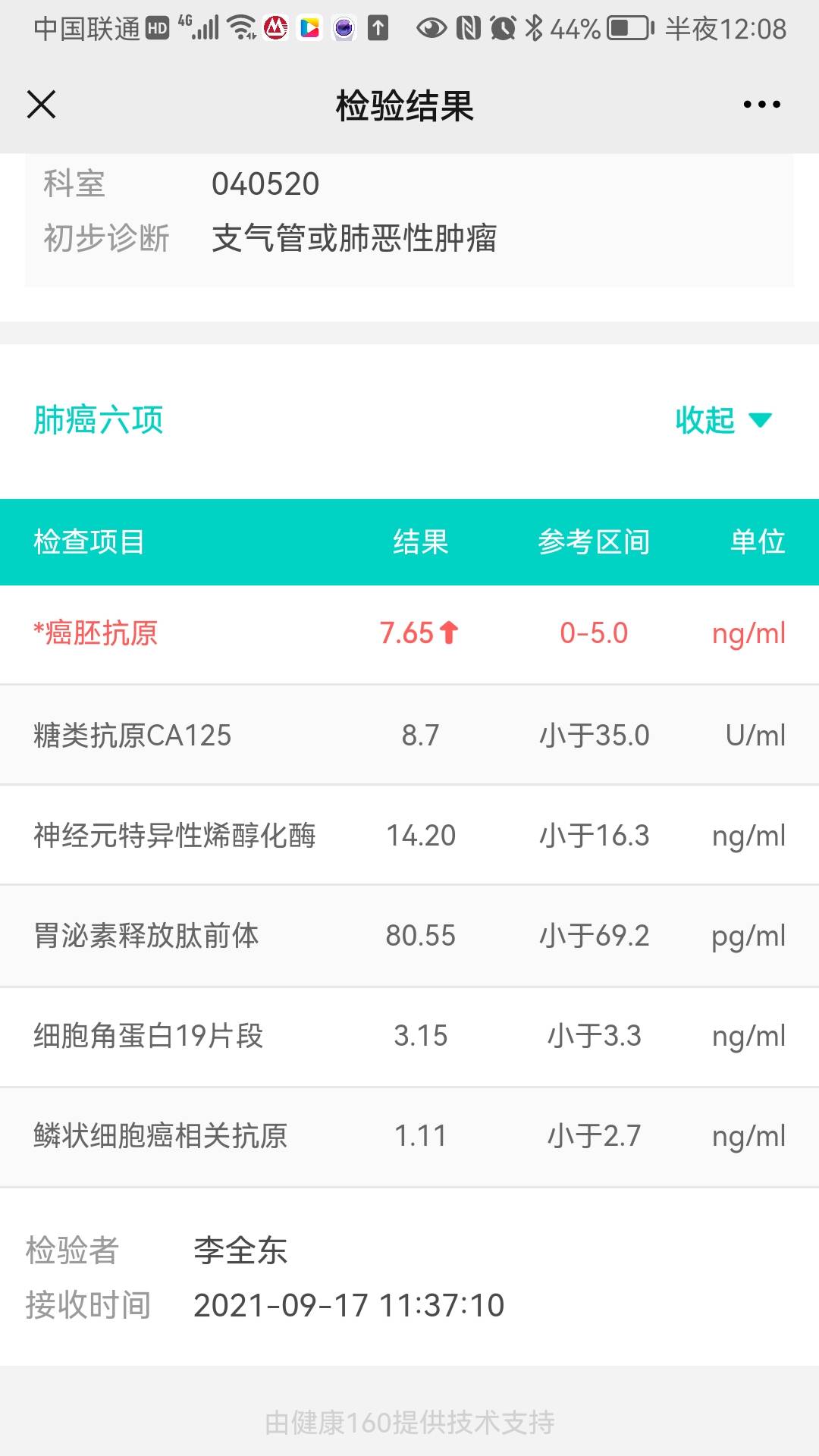This screenshot has width=819, height=1456.
Task: Select the elevated 癌胚抗原 result row
Action: tap(409, 633)
